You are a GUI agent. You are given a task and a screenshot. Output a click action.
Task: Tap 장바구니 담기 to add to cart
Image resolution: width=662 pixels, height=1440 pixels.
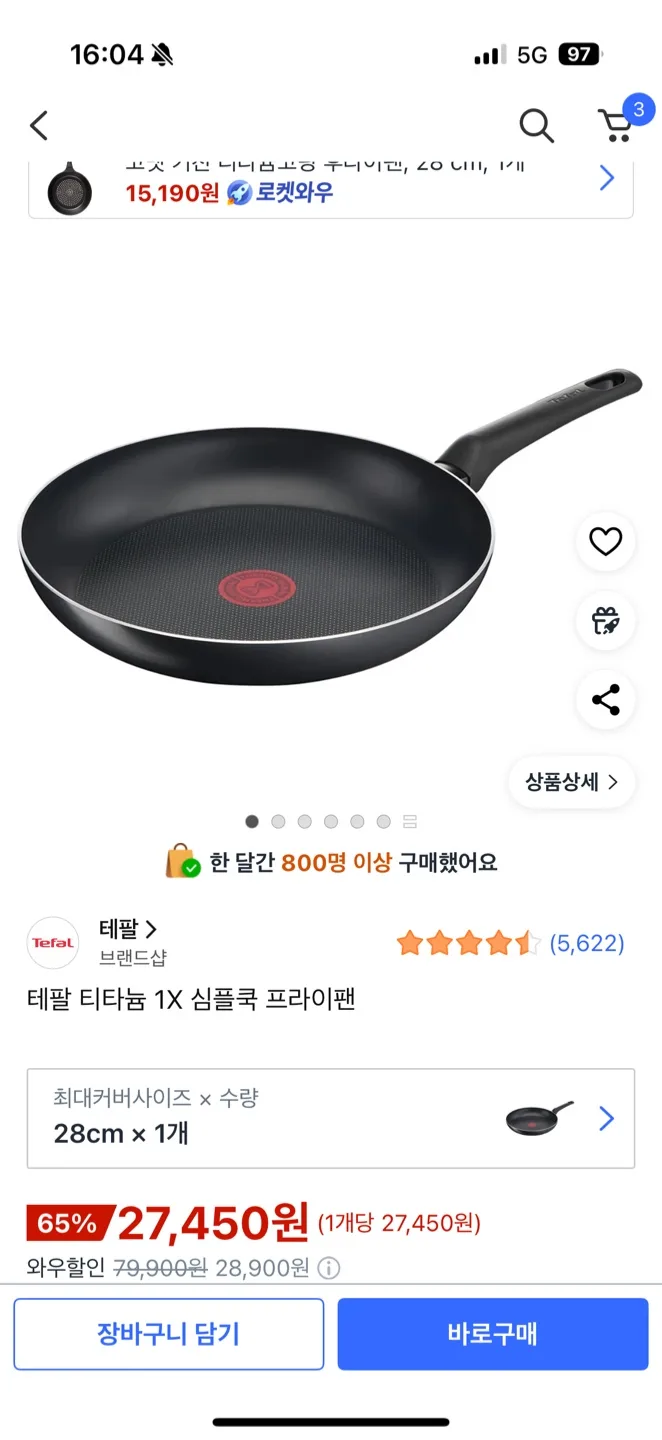(168, 1333)
